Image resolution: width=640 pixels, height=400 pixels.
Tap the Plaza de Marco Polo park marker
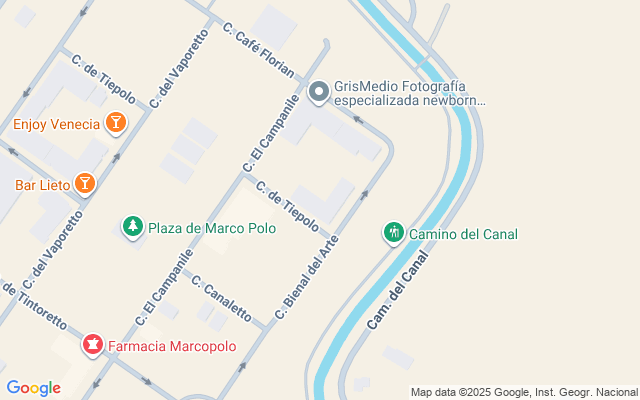coord(132,227)
